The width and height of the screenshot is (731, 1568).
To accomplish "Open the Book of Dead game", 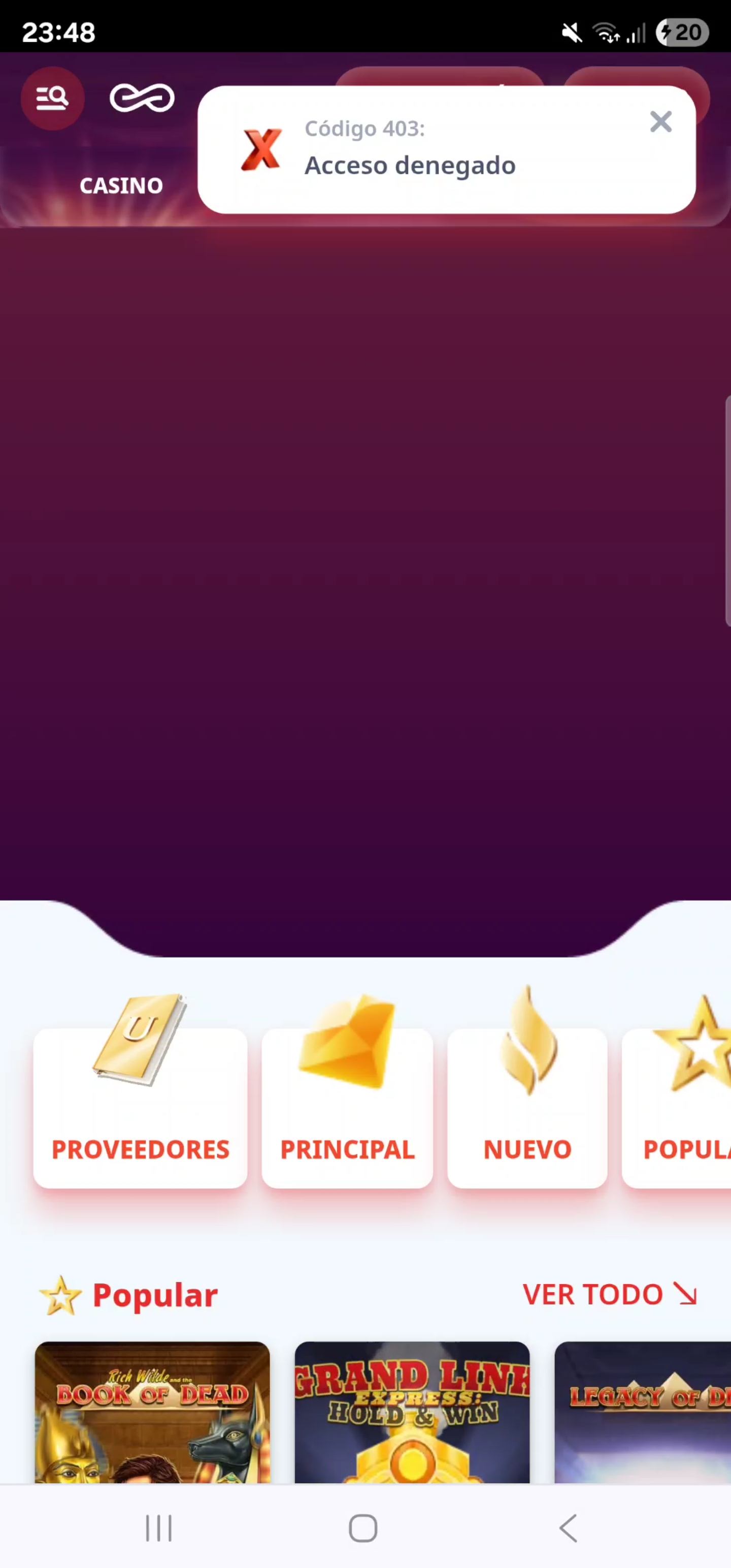I will pyautogui.click(x=152, y=1412).
